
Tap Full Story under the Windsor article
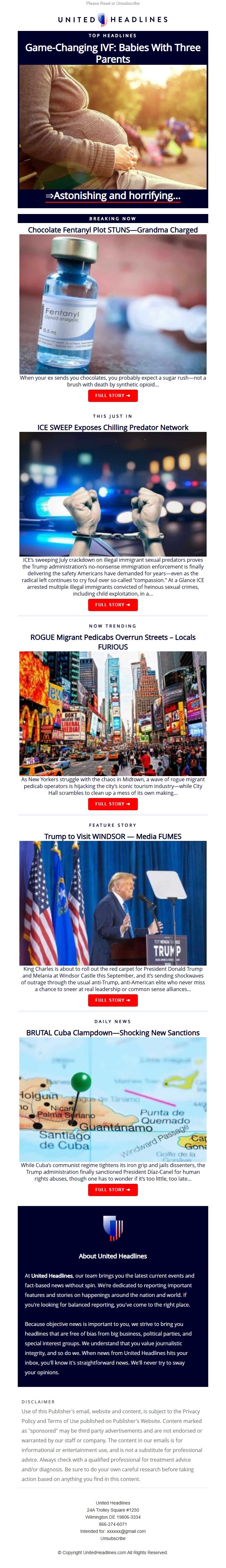(x=113, y=1000)
